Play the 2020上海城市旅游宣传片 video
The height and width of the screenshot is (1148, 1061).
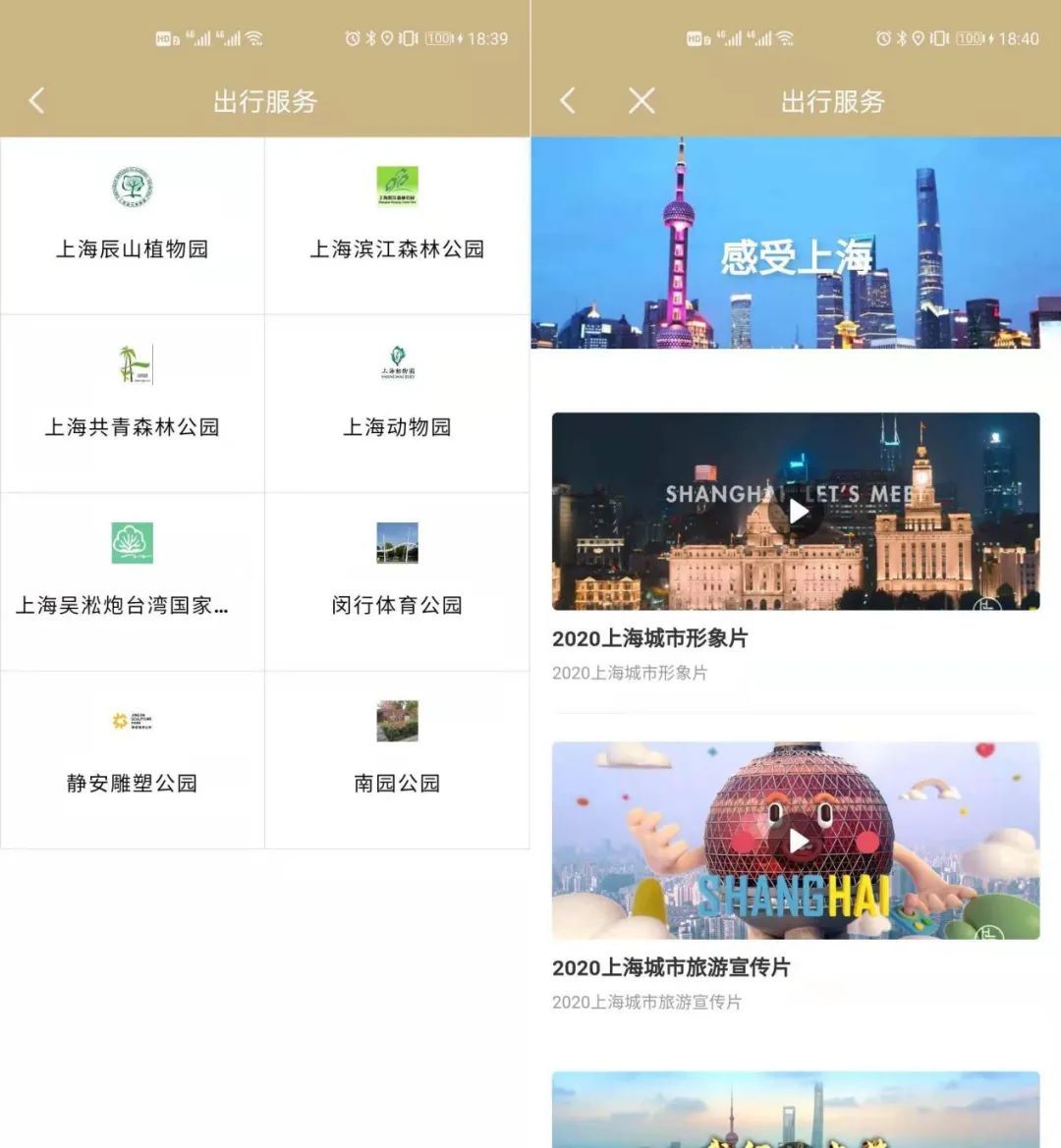point(798,842)
